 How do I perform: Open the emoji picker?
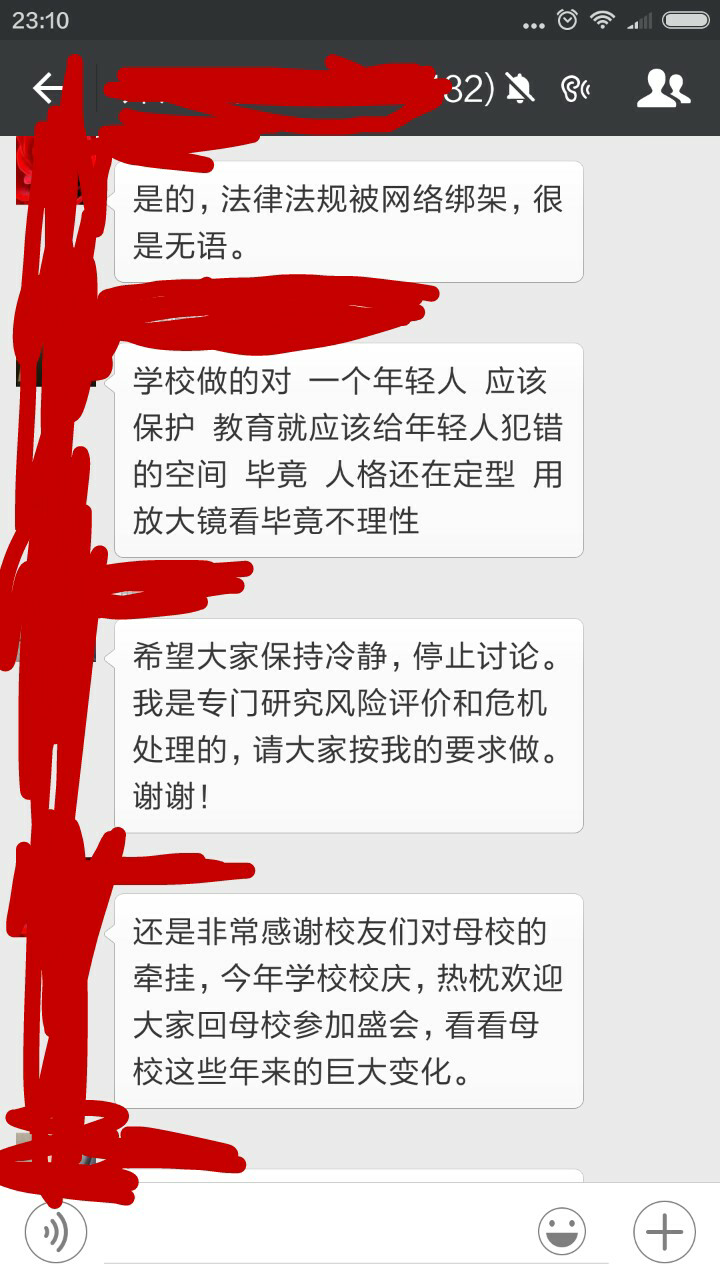point(562,1232)
